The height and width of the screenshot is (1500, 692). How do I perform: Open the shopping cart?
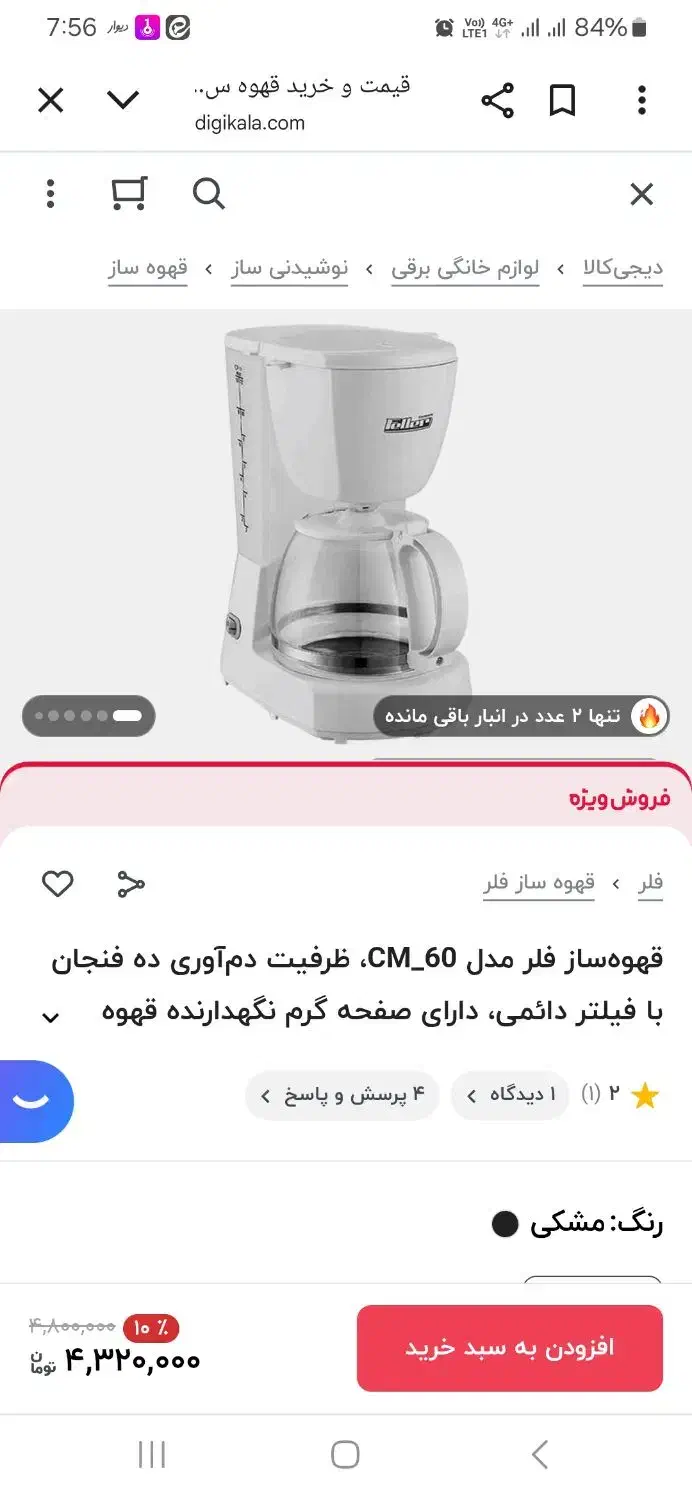[x=129, y=194]
